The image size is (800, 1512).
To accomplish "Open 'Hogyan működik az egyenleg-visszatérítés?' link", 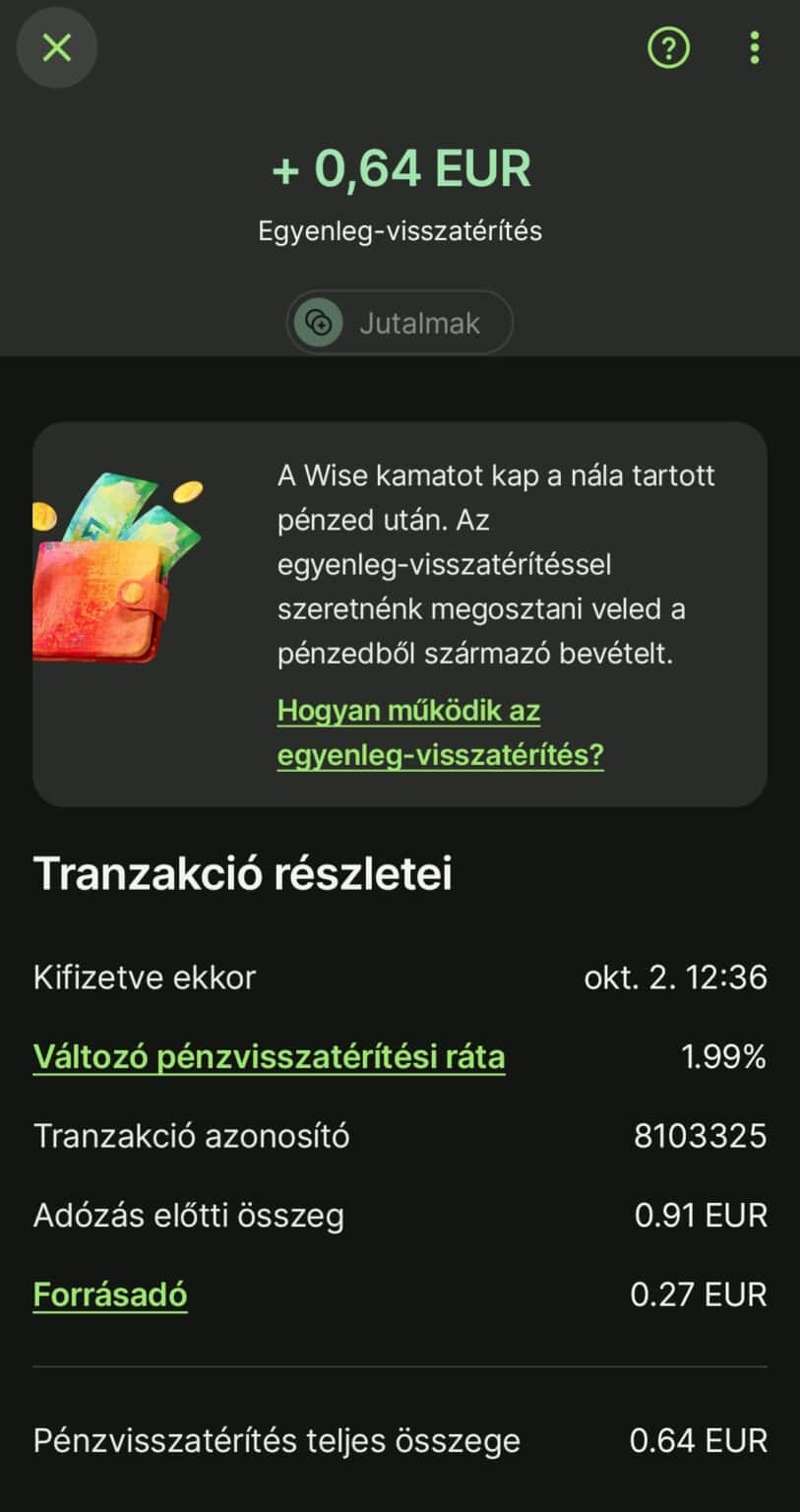I will pyautogui.click(x=439, y=732).
